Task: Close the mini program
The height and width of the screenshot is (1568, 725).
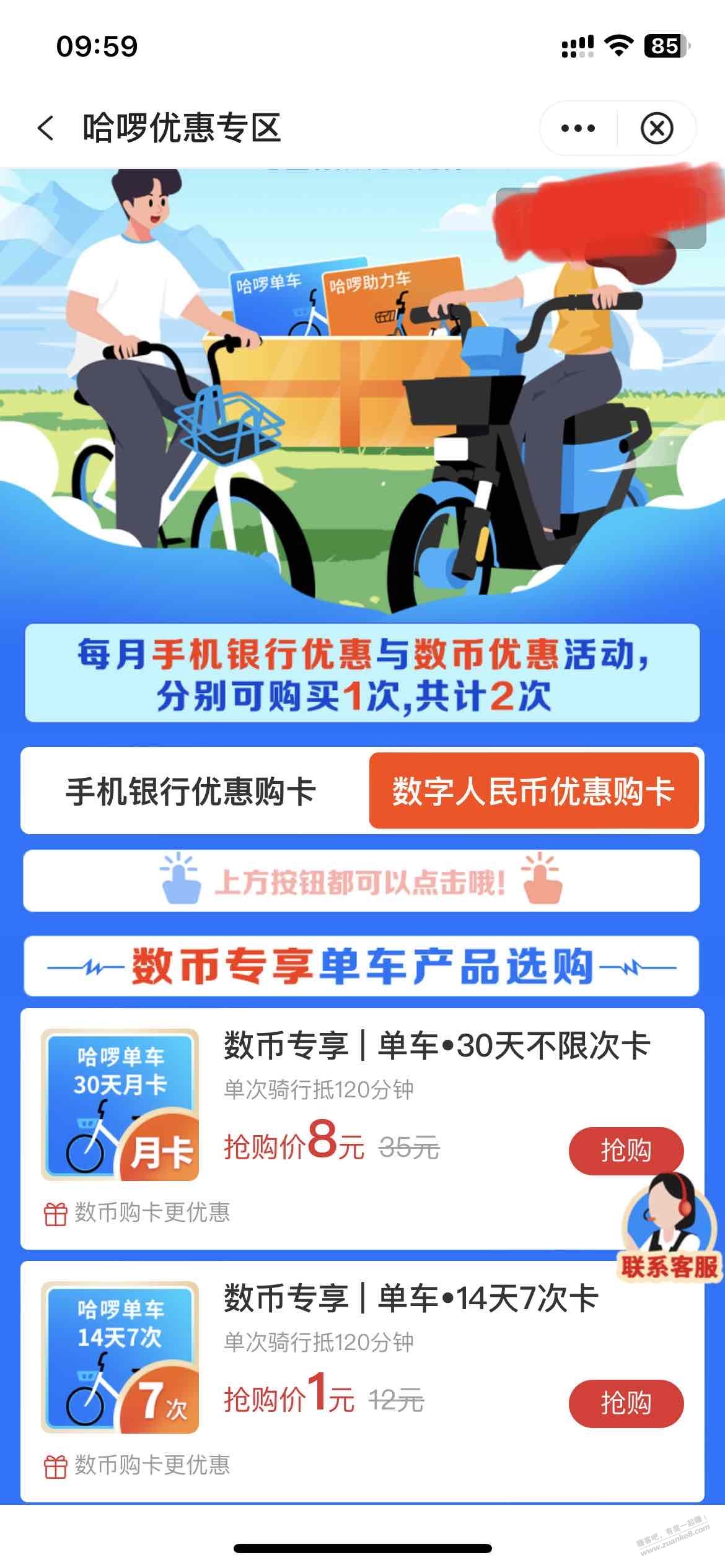Action: click(x=656, y=128)
